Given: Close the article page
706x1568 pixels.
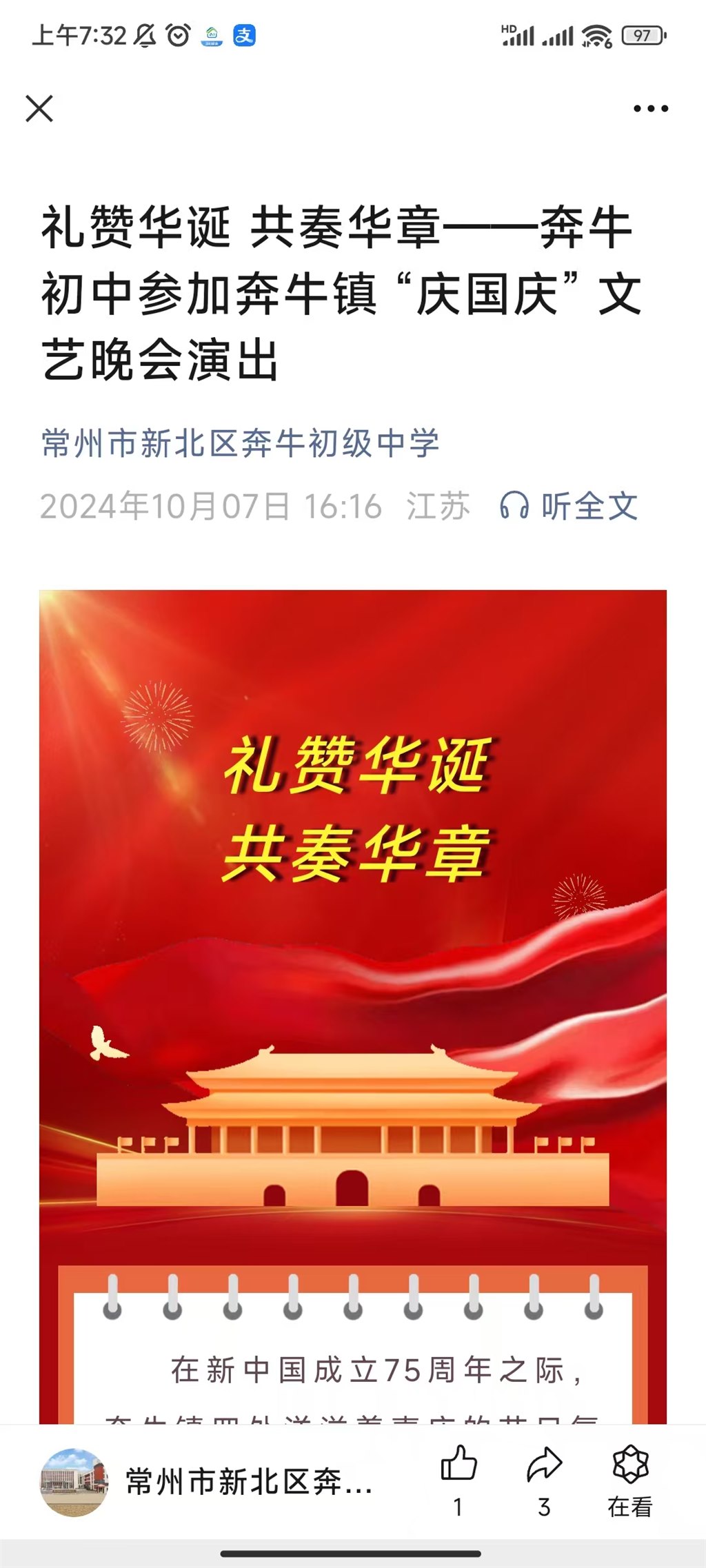Looking at the screenshot, I should tap(39, 109).
